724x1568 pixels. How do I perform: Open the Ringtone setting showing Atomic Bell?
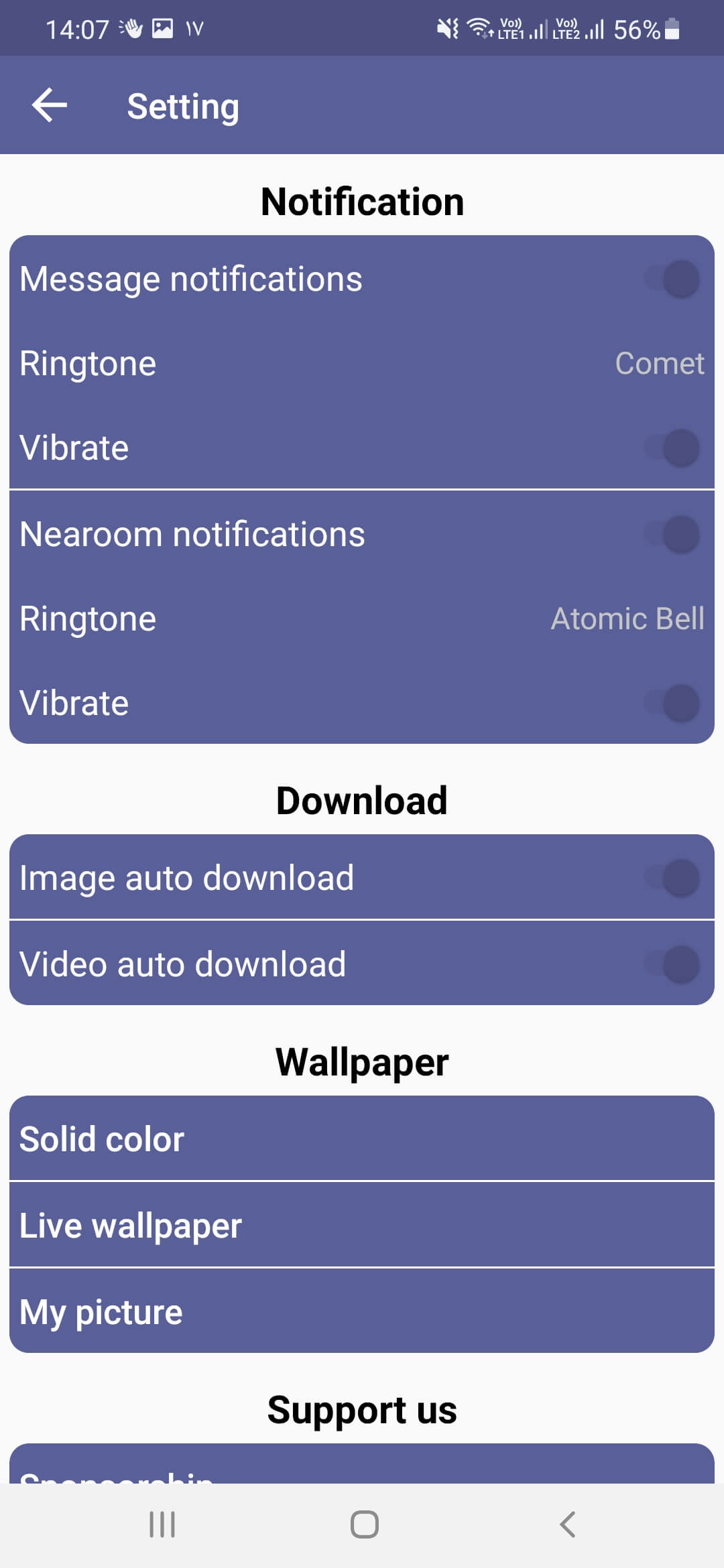tap(362, 618)
